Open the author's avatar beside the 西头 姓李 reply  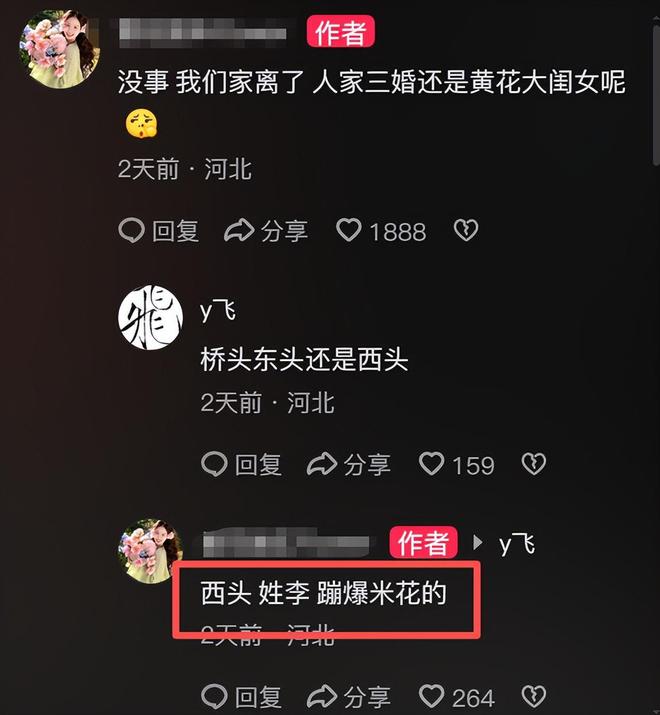pos(151,550)
